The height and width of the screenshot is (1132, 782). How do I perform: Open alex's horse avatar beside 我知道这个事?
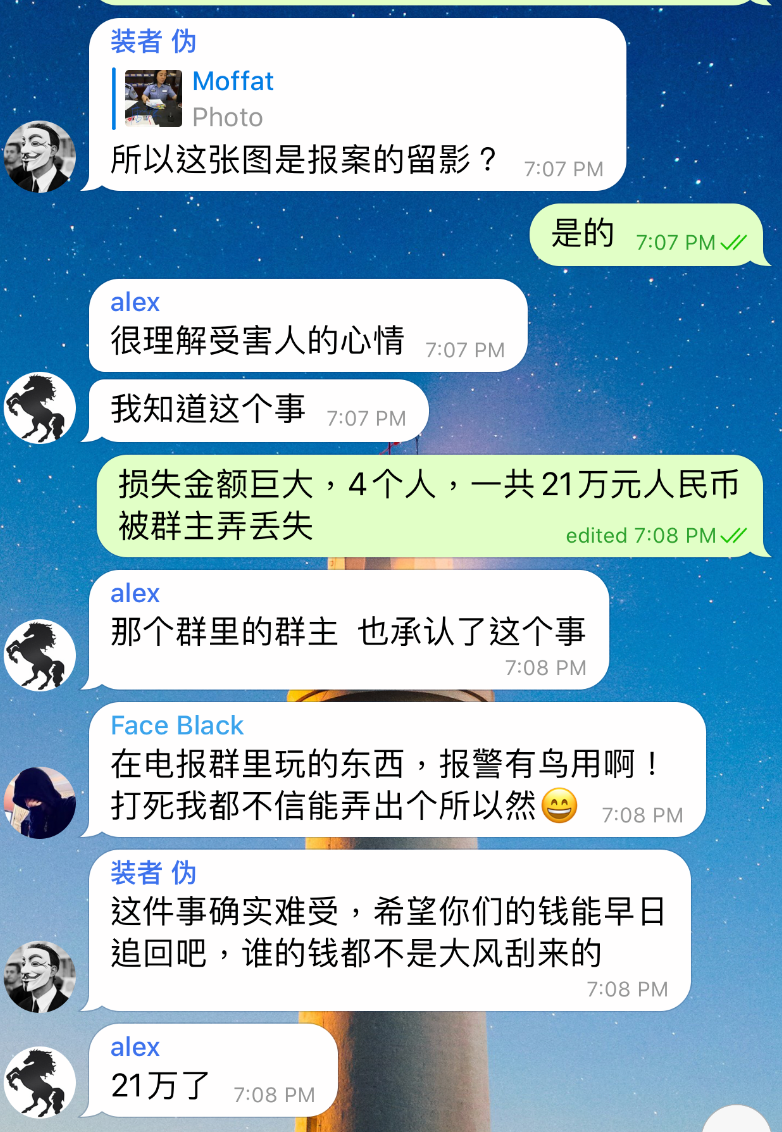pos(40,407)
